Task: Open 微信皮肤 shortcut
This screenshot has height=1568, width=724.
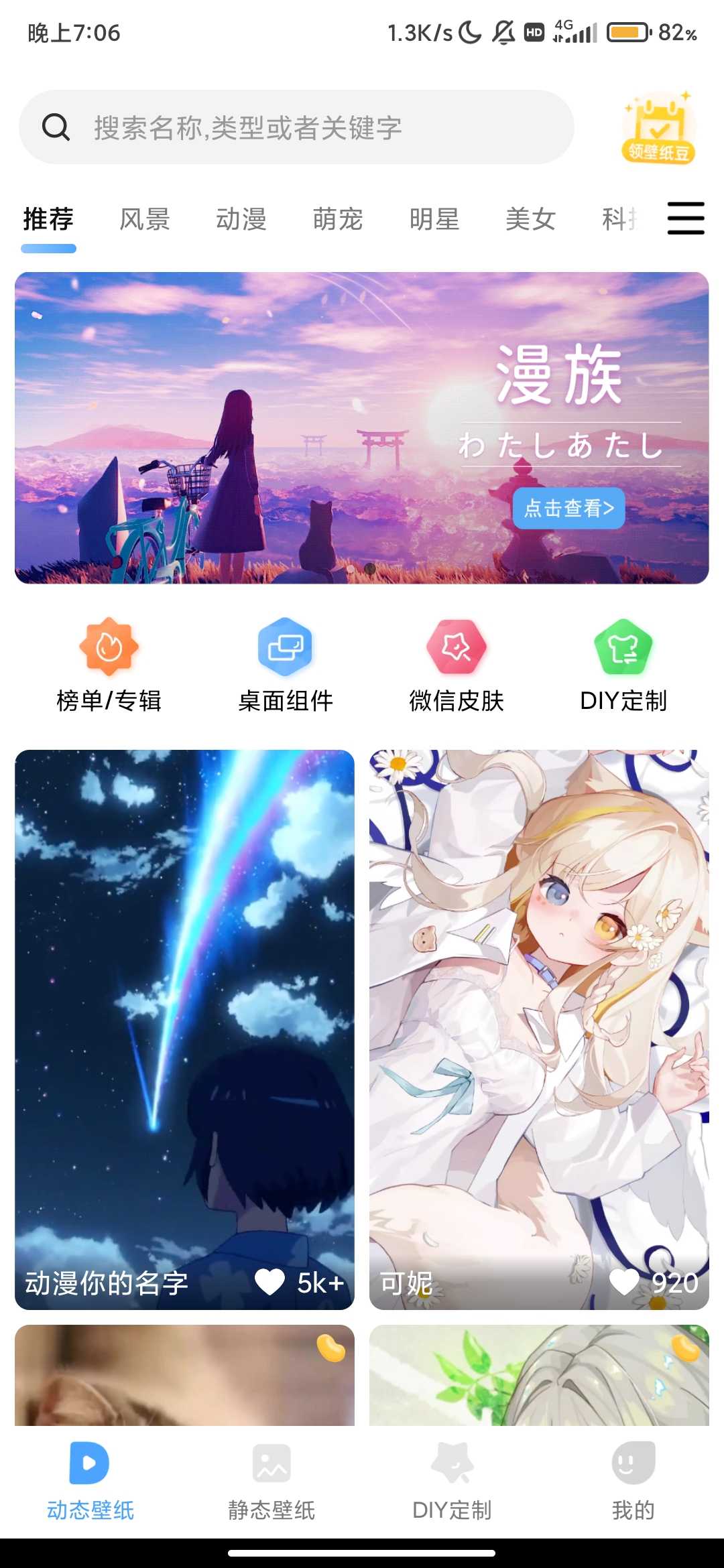Action: click(457, 663)
